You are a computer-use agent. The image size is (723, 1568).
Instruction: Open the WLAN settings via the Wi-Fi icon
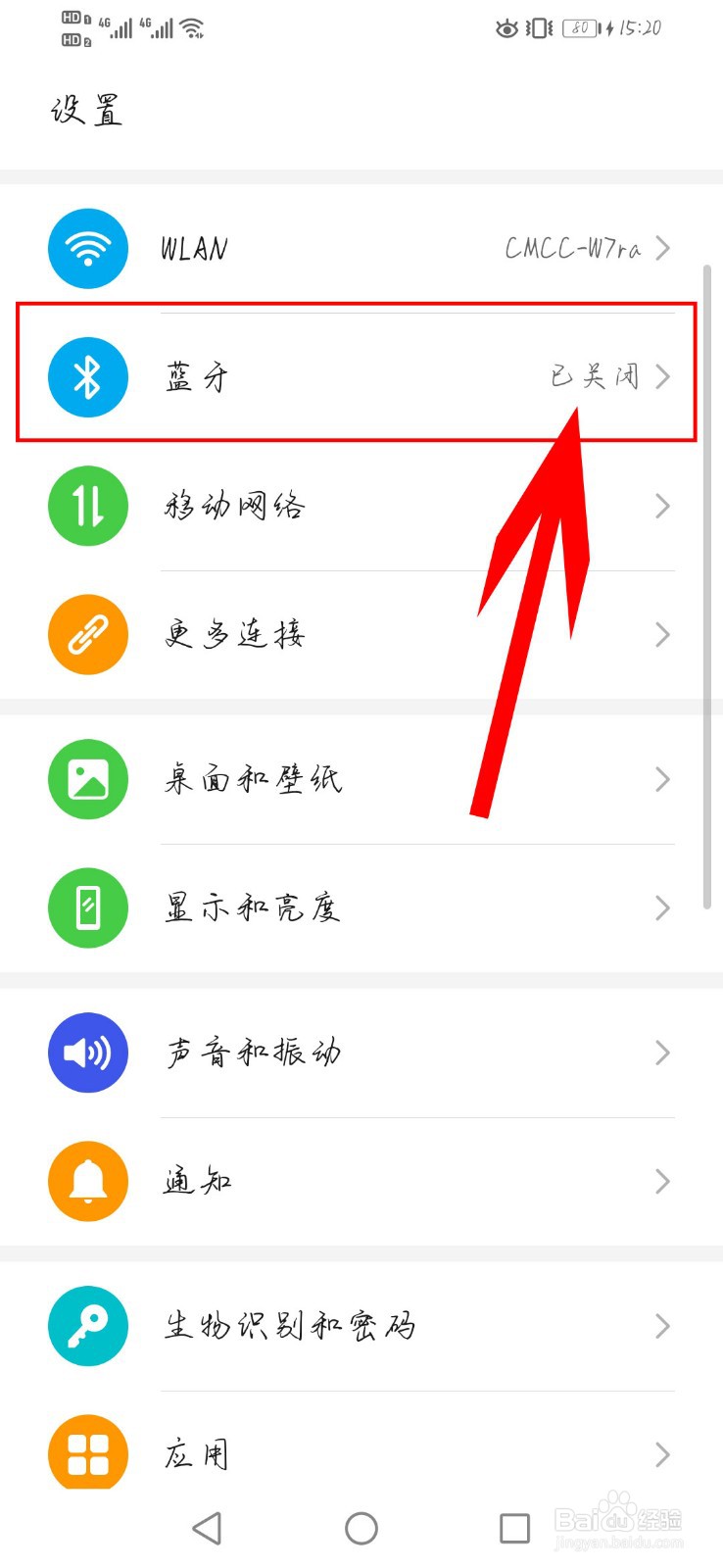87,249
